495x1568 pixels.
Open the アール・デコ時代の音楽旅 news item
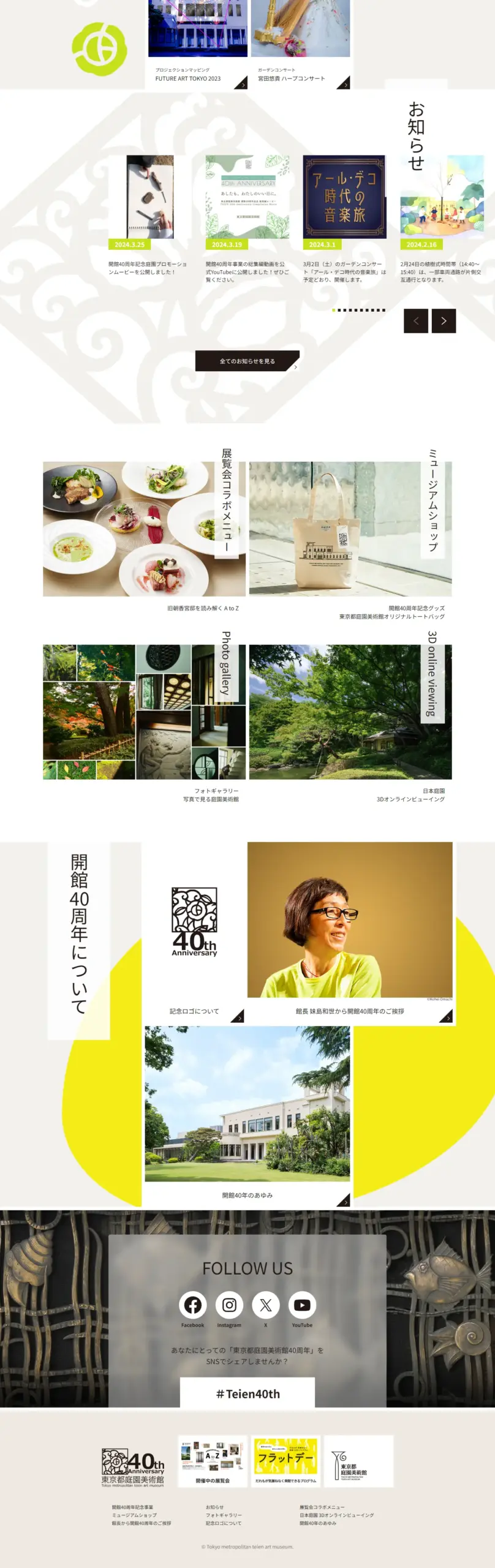pyautogui.click(x=344, y=202)
